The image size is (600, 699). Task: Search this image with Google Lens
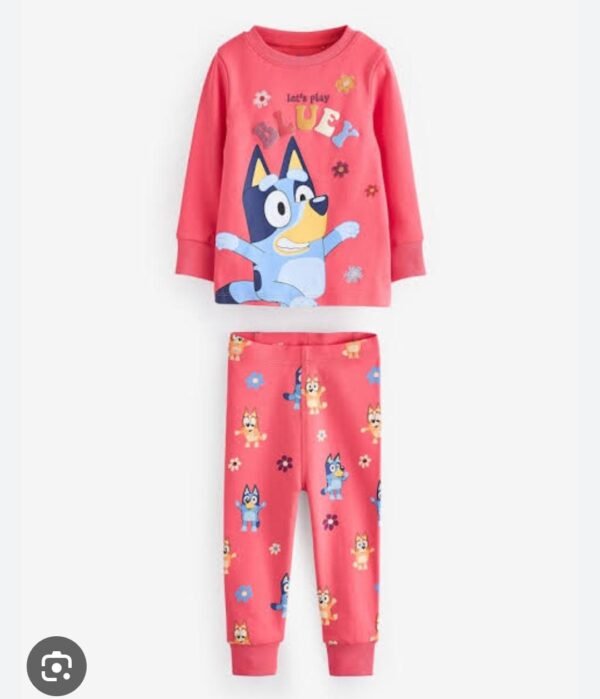56,666
